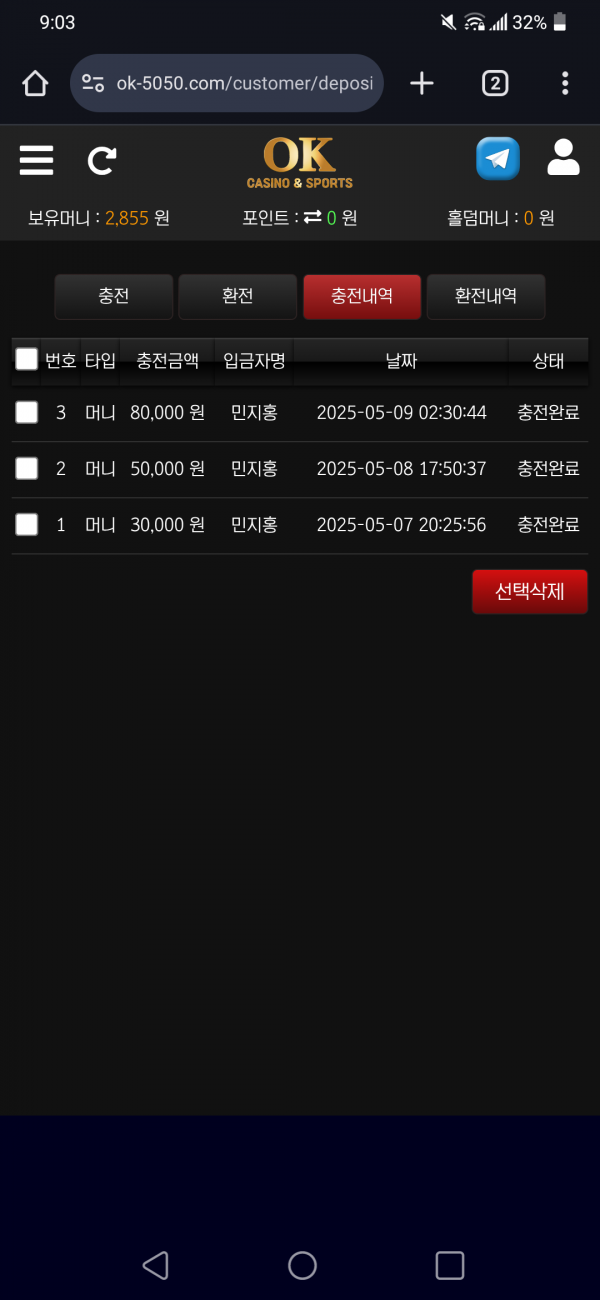Open the hamburger menu
Viewport: 600px width, 1300px height.
pos(37,160)
